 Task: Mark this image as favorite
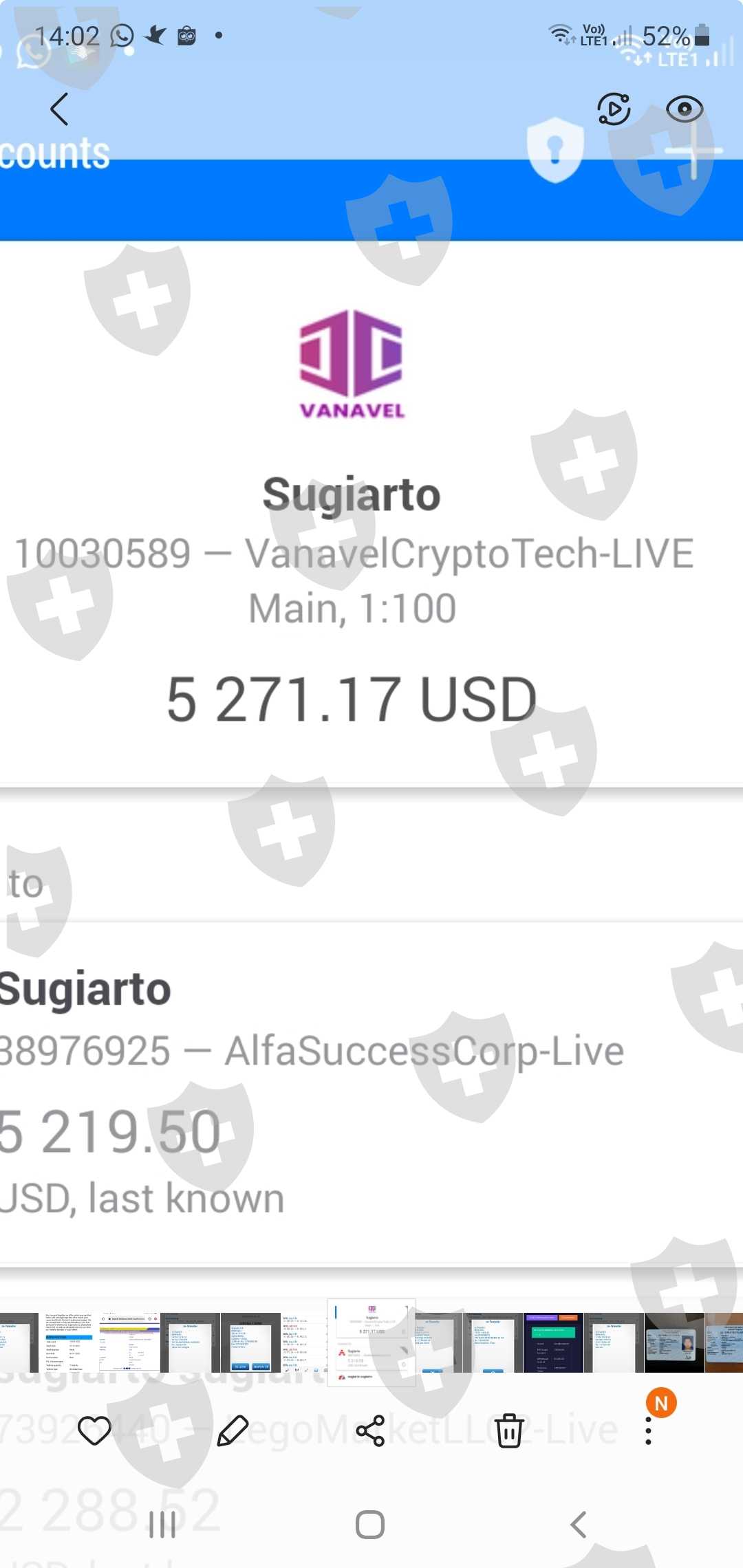click(x=94, y=1431)
